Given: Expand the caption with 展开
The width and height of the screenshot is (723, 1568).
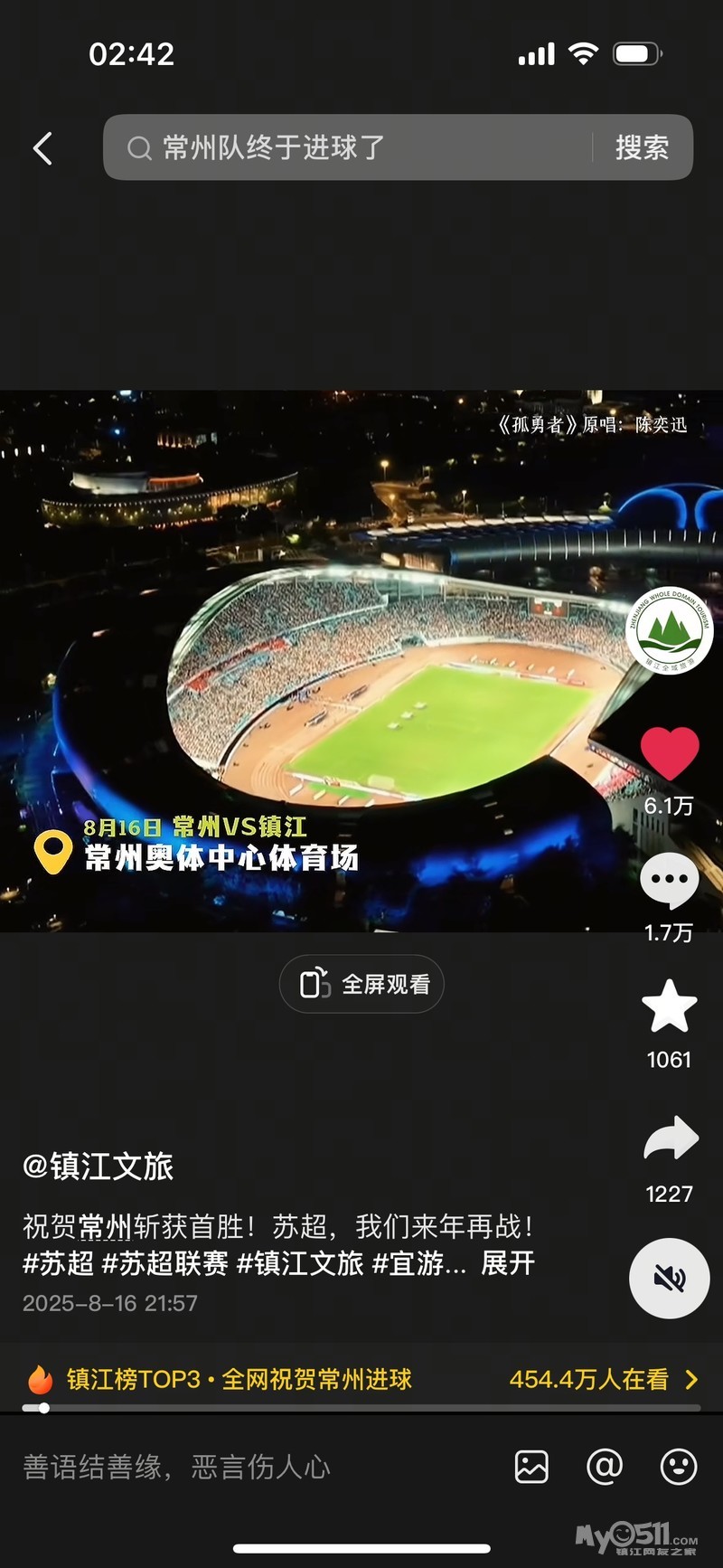Looking at the screenshot, I should pyautogui.click(x=508, y=1263).
